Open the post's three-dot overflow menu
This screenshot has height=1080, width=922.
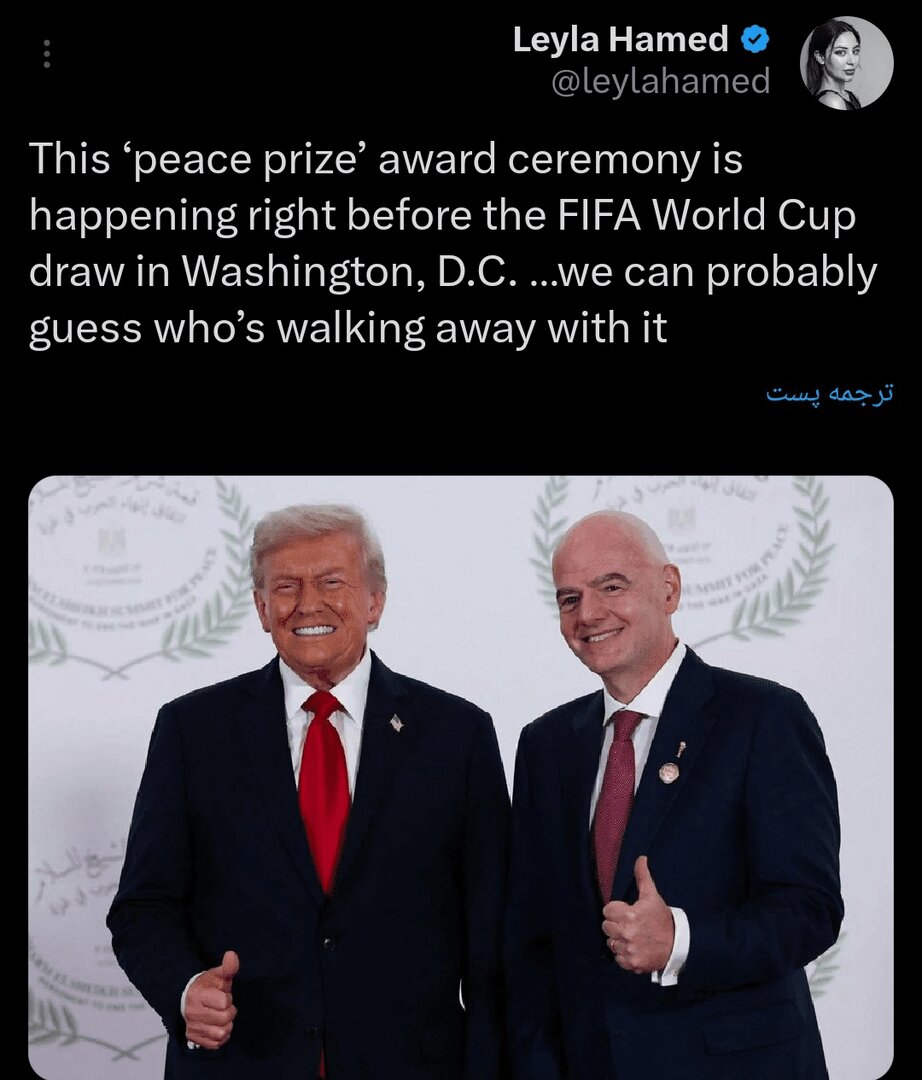coord(44,53)
